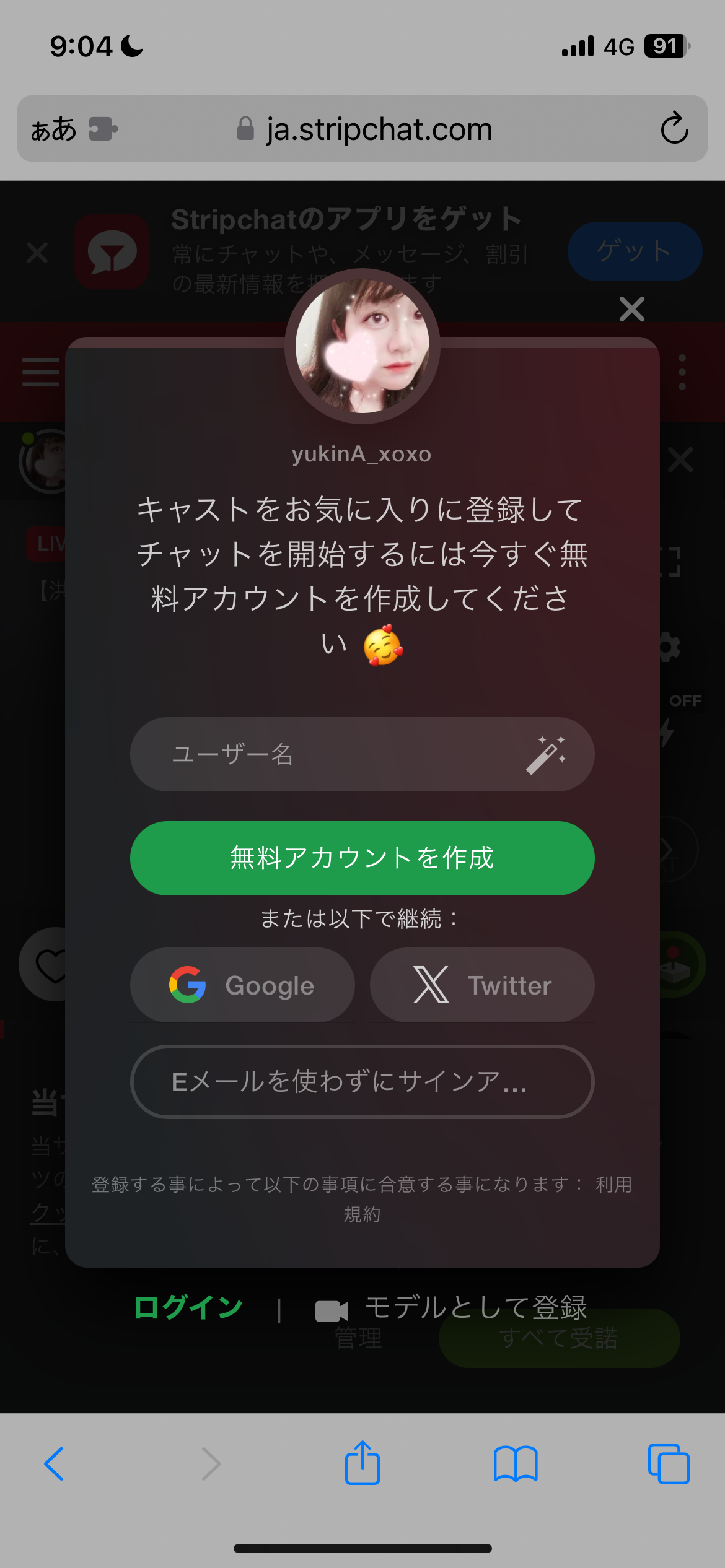Open the 利用規約 terms link
725x1568 pixels.
(613, 1185)
